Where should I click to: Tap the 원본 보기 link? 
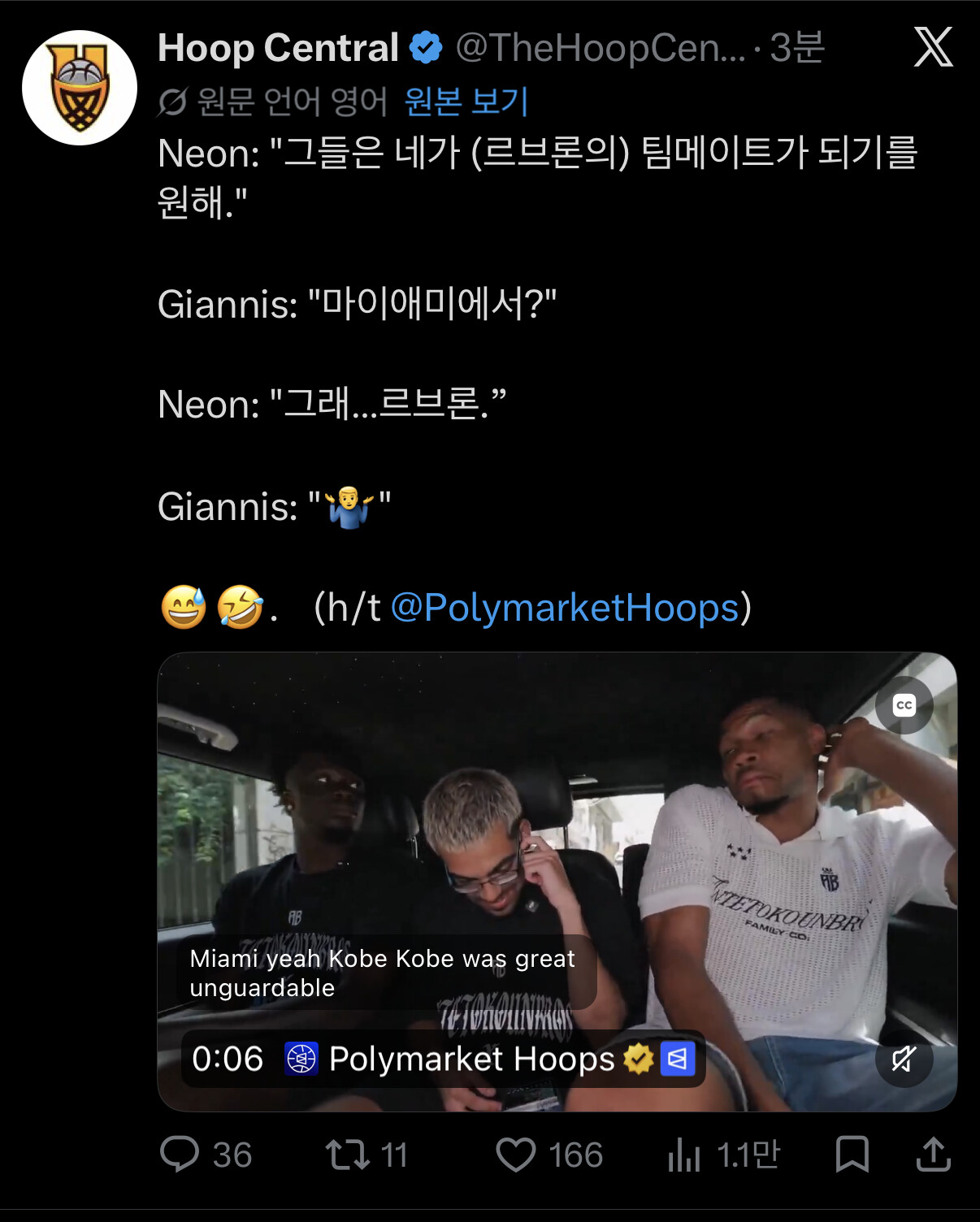(x=466, y=102)
